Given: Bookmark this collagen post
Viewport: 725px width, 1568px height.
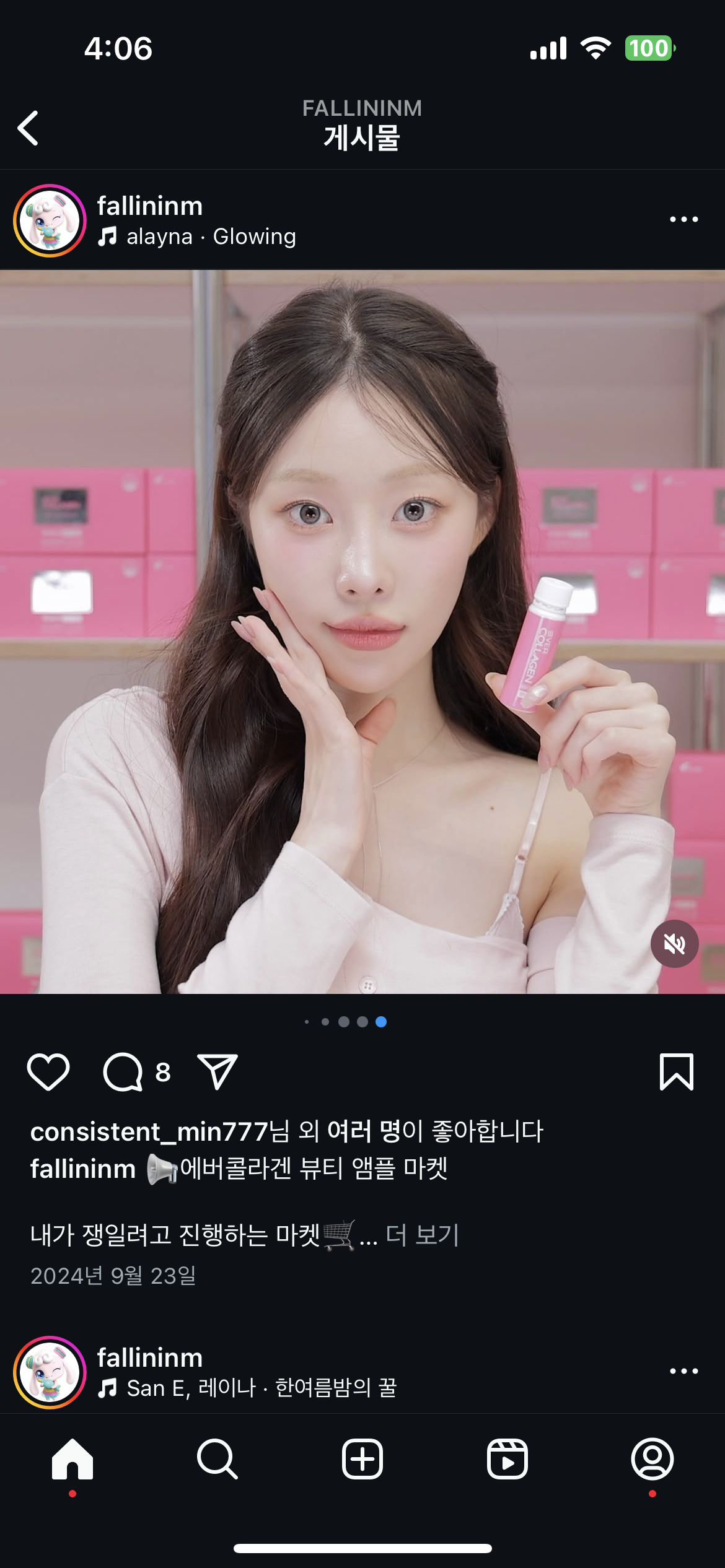Looking at the screenshot, I should tap(676, 1072).
